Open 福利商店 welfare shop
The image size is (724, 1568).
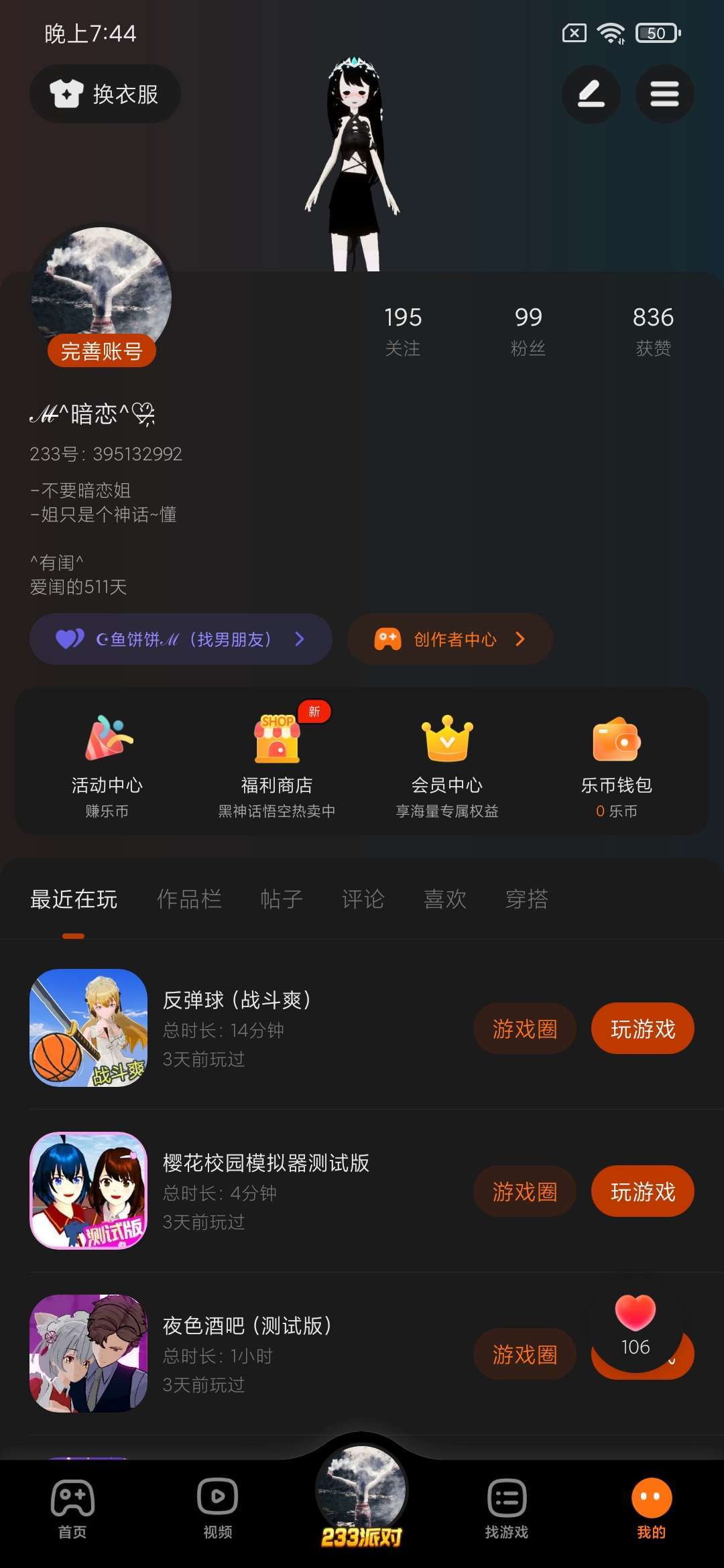[277, 764]
